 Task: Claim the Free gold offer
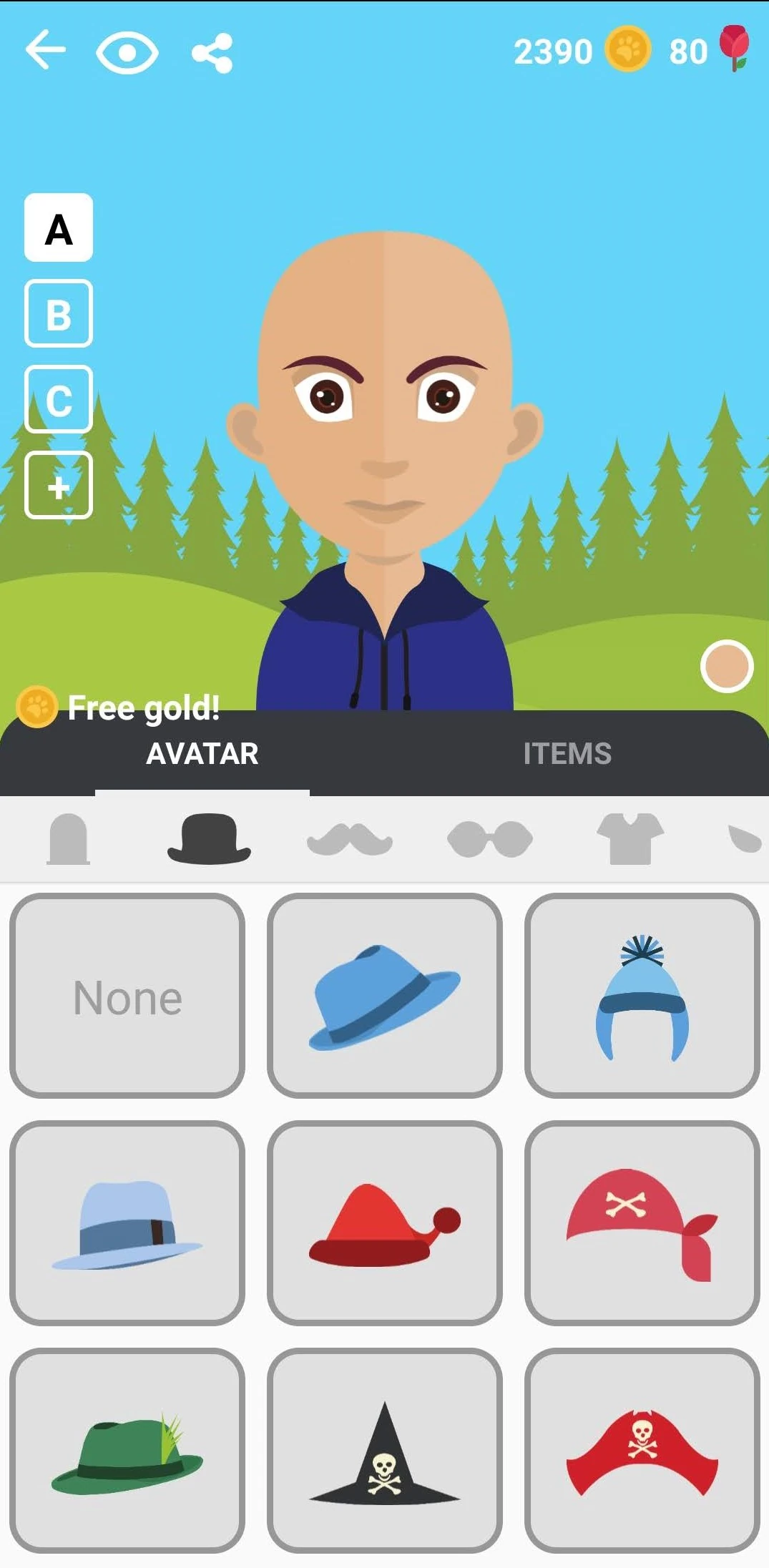coord(118,707)
